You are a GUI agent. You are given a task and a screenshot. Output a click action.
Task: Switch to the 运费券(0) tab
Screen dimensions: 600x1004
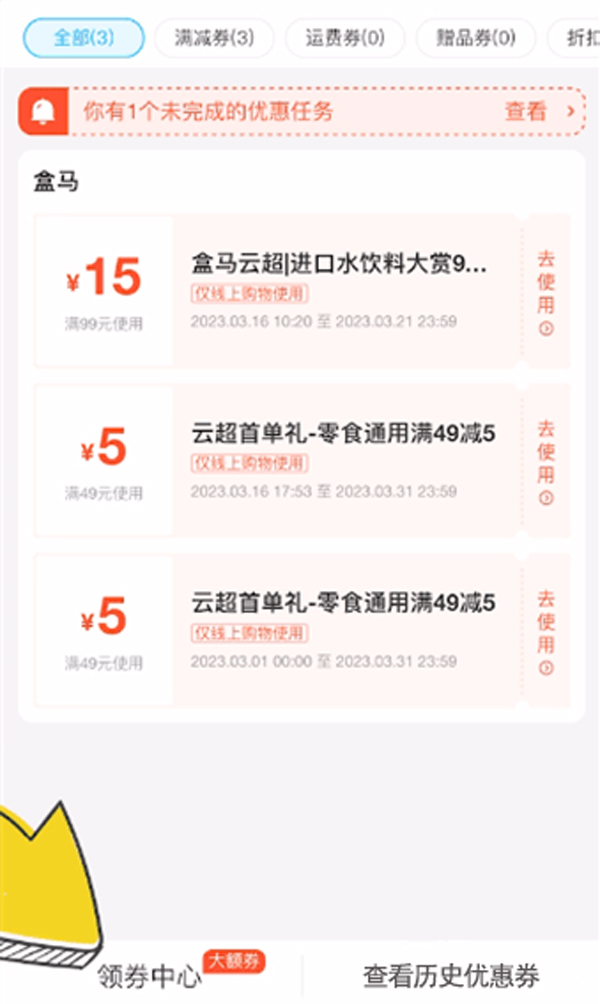coord(345,39)
